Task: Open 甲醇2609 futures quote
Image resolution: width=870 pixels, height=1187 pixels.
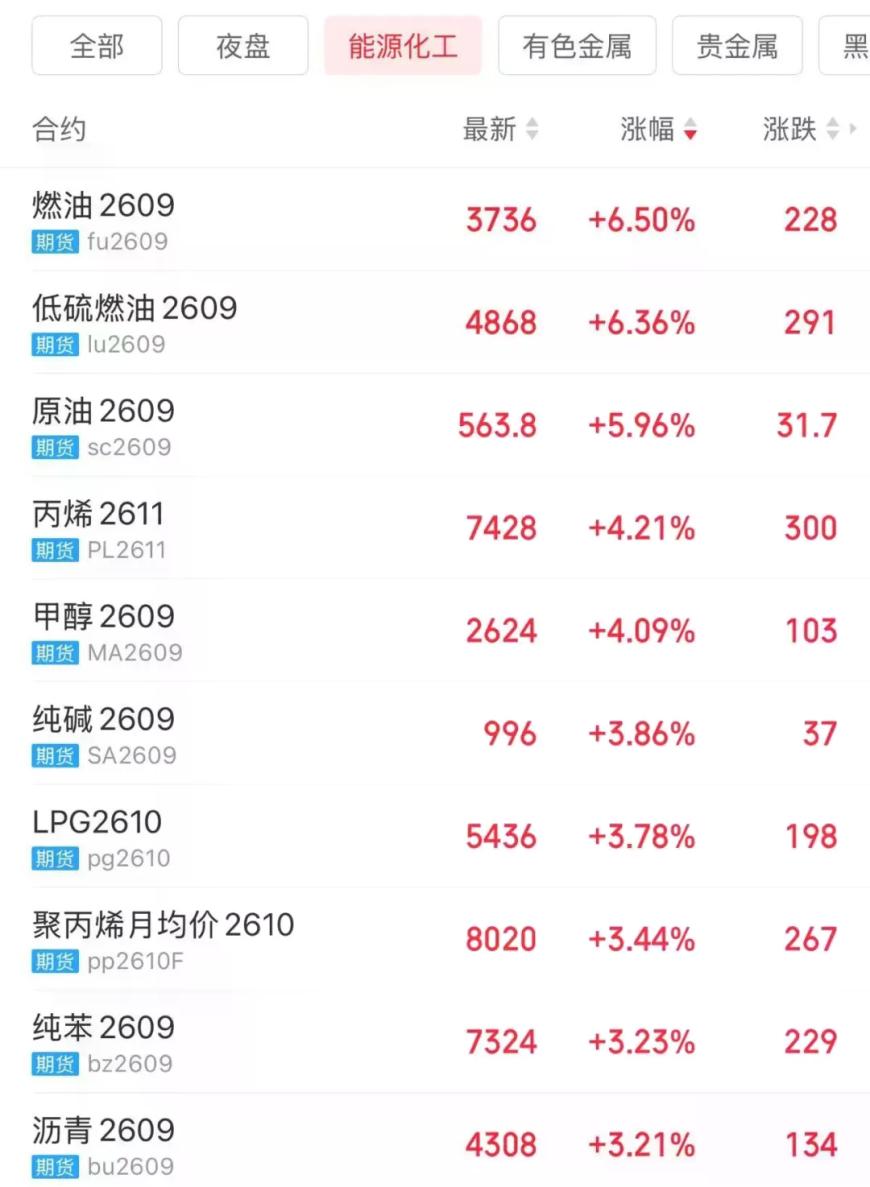Action: coord(435,631)
